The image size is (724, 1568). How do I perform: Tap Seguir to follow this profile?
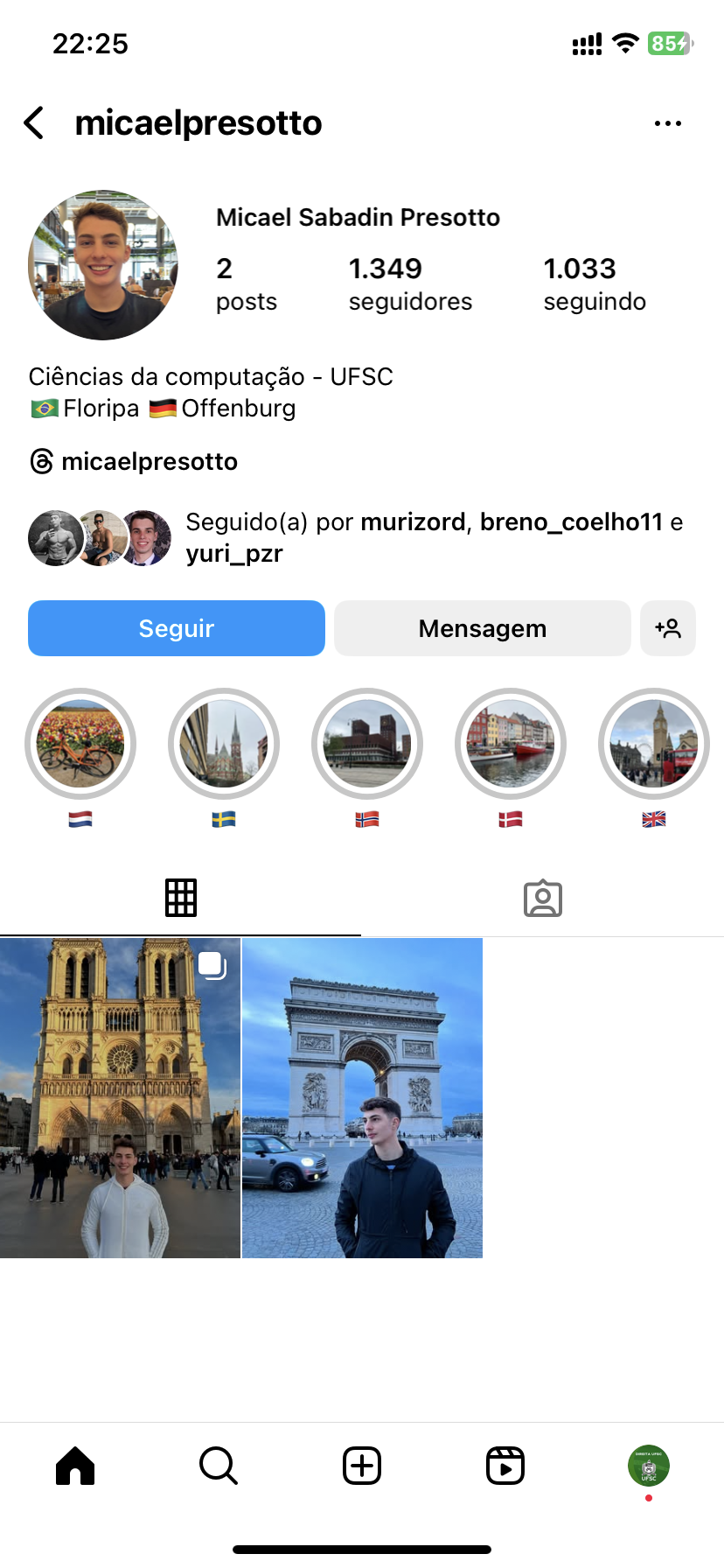coord(177,628)
